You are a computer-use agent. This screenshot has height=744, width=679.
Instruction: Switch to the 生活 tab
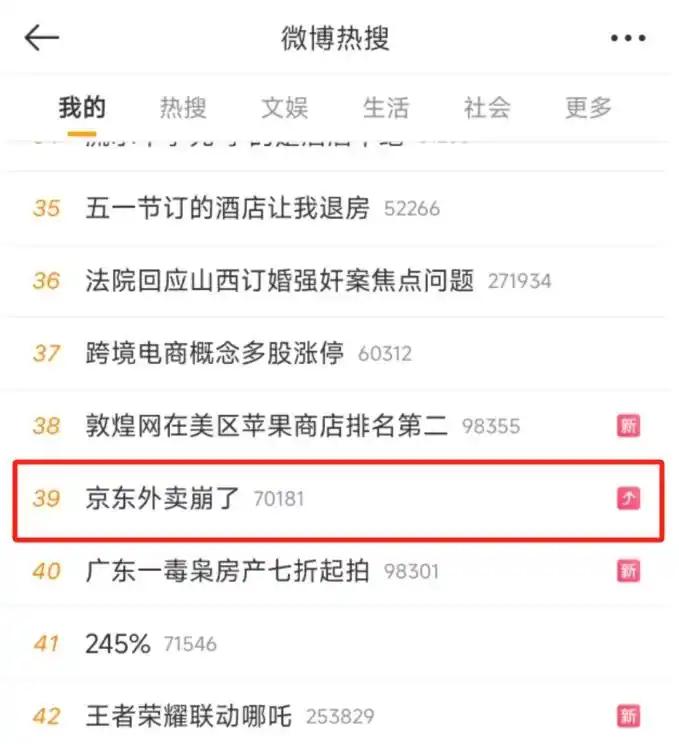[x=386, y=107]
